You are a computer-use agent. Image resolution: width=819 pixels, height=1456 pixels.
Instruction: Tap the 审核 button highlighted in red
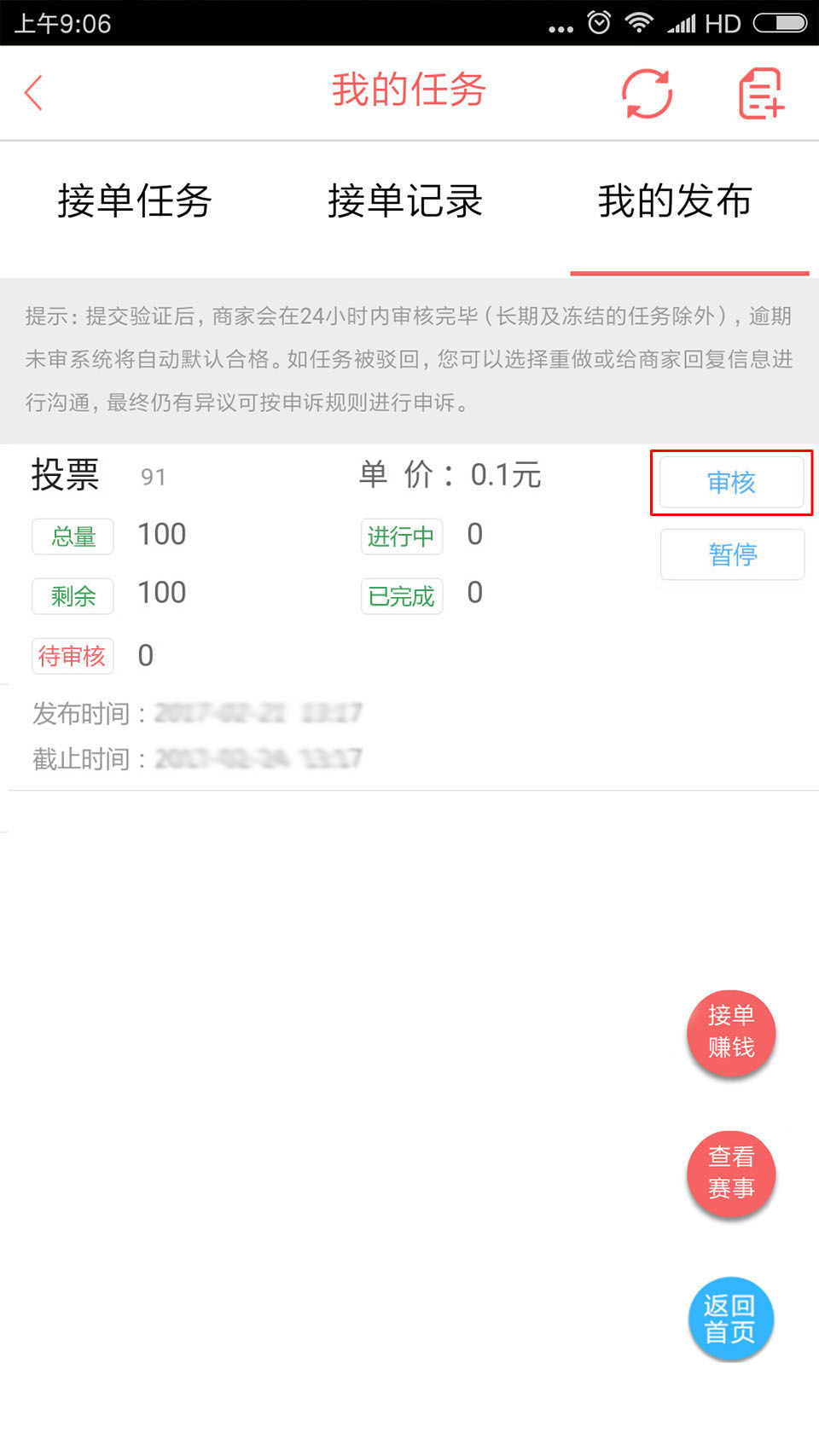coord(732,483)
